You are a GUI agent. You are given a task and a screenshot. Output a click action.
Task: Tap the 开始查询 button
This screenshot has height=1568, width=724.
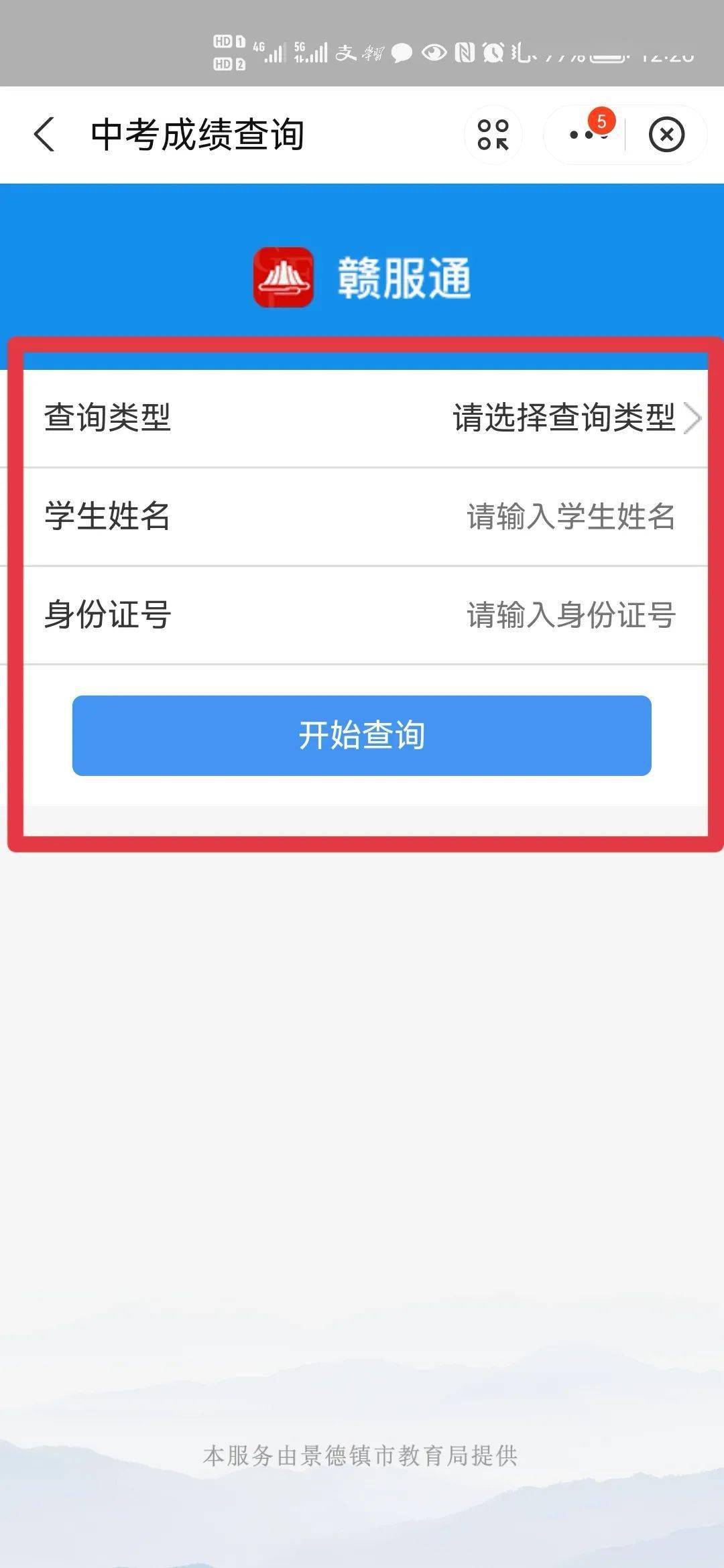pos(362,736)
